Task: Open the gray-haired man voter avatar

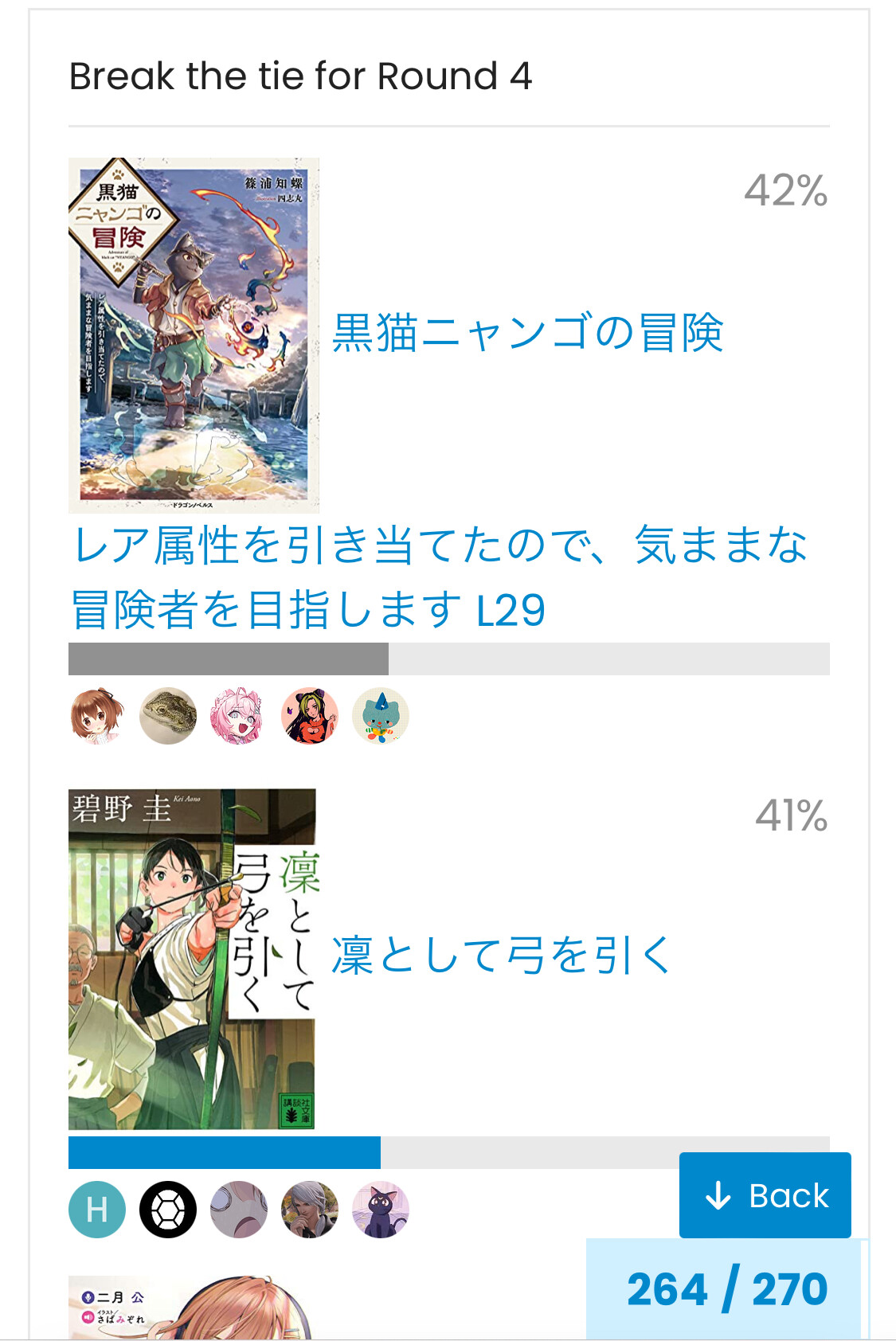Action: pos(310,1210)
